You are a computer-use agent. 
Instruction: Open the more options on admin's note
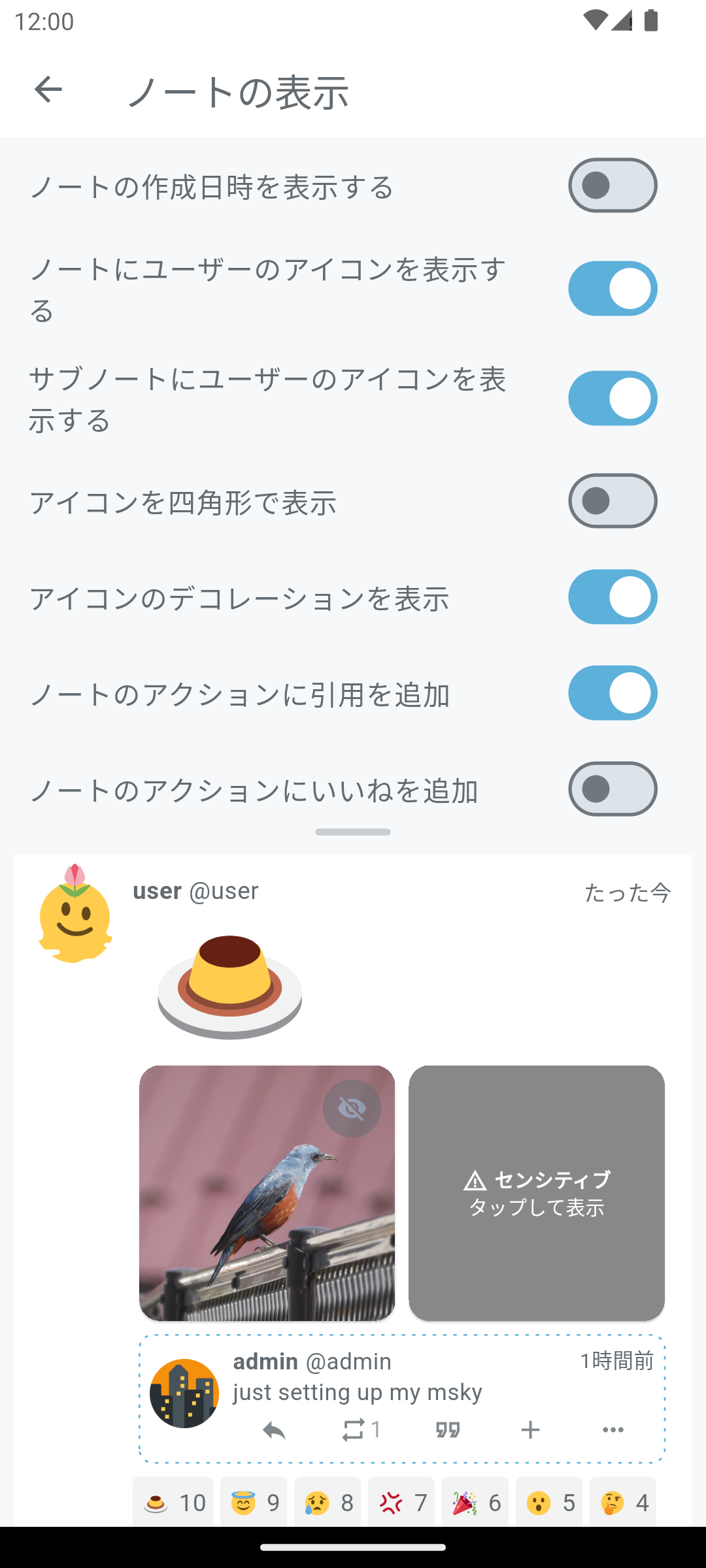point(613,1430)
